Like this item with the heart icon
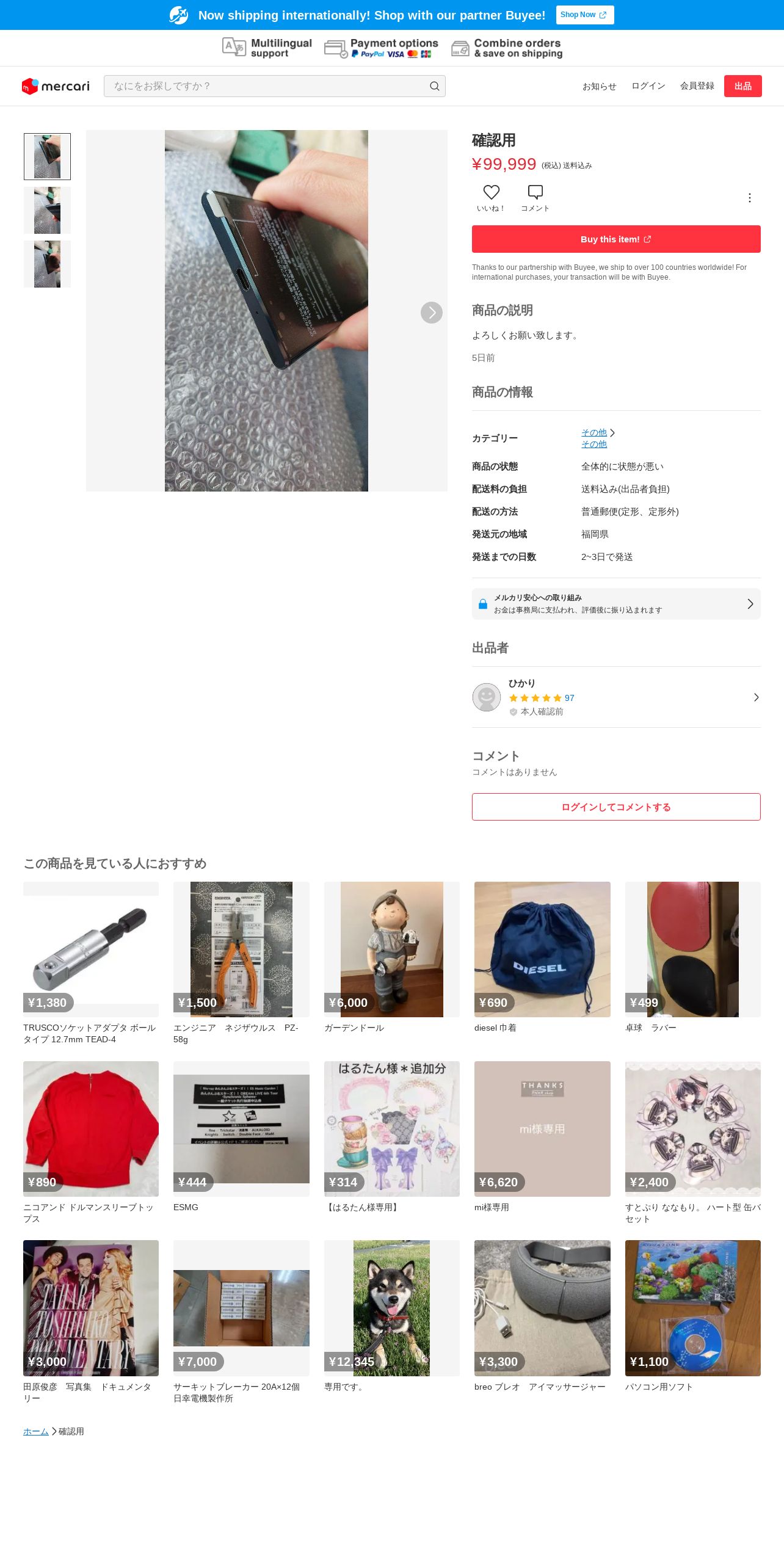 tap(491, 198)
